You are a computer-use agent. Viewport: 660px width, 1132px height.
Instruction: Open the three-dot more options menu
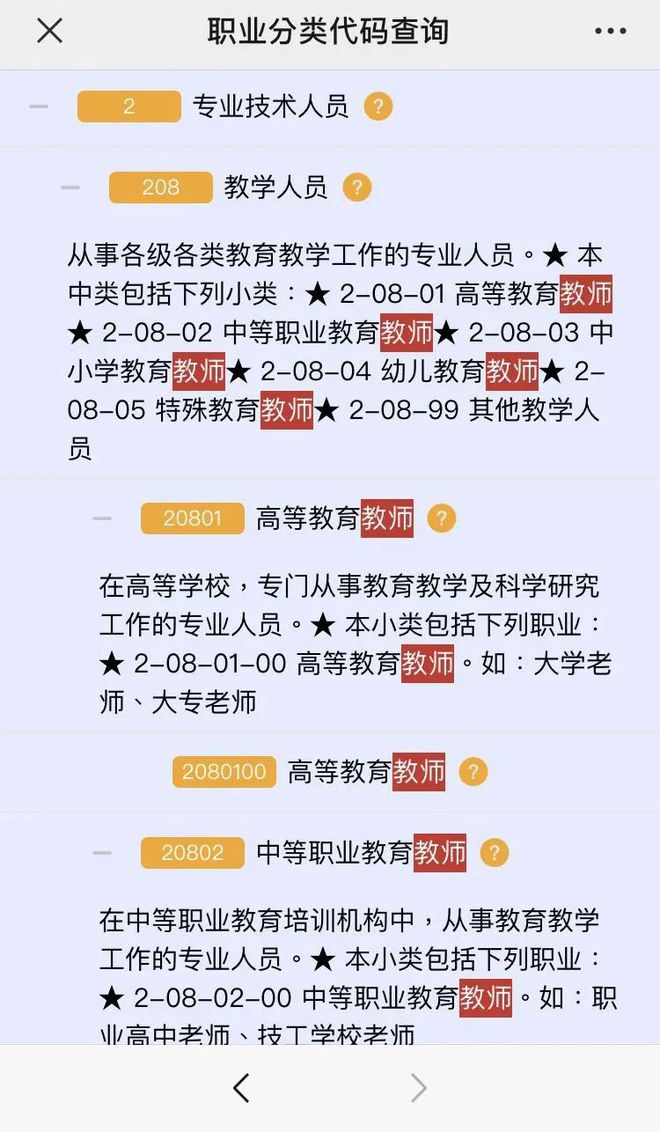click(610, 31)
